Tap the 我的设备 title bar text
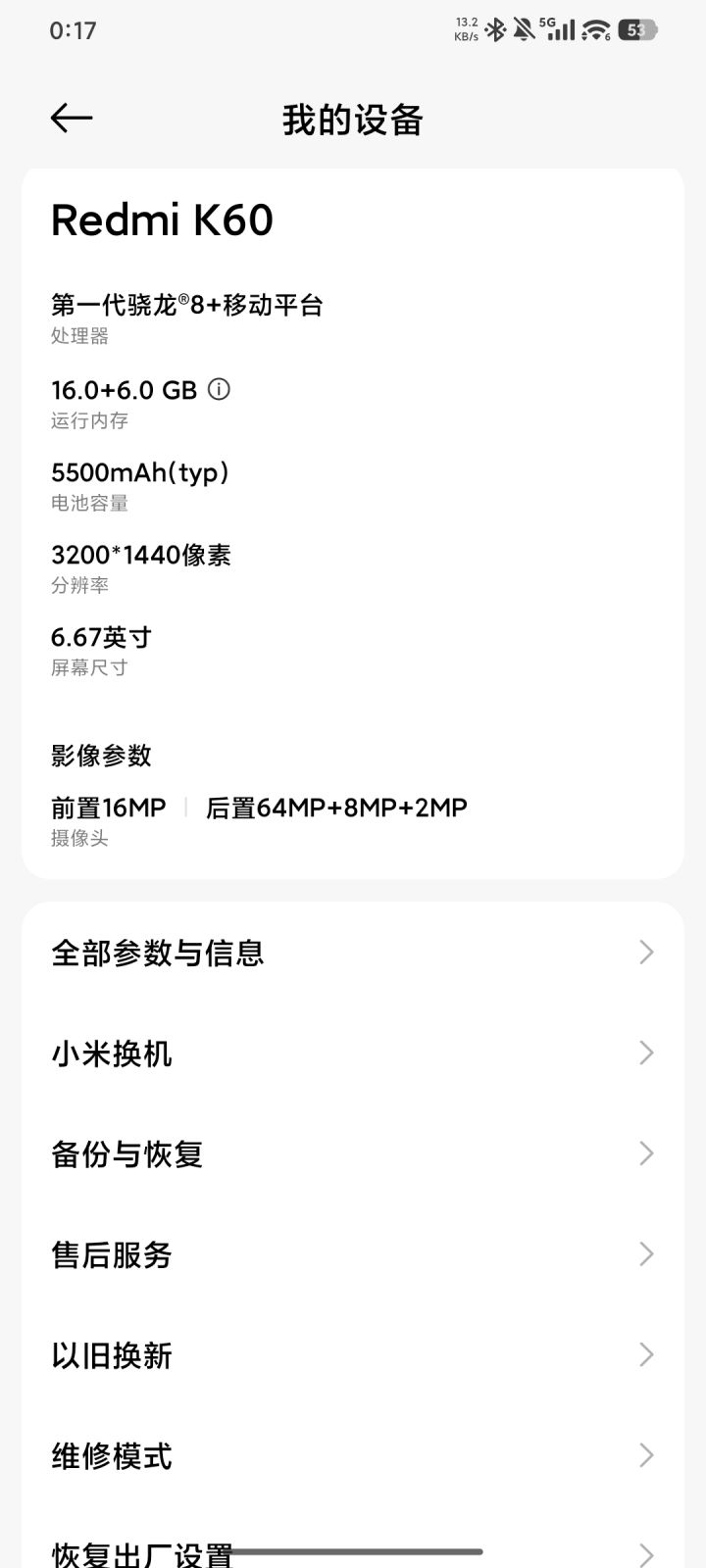The height and width of the screenshot is (1568, 706). click(353, 119)
